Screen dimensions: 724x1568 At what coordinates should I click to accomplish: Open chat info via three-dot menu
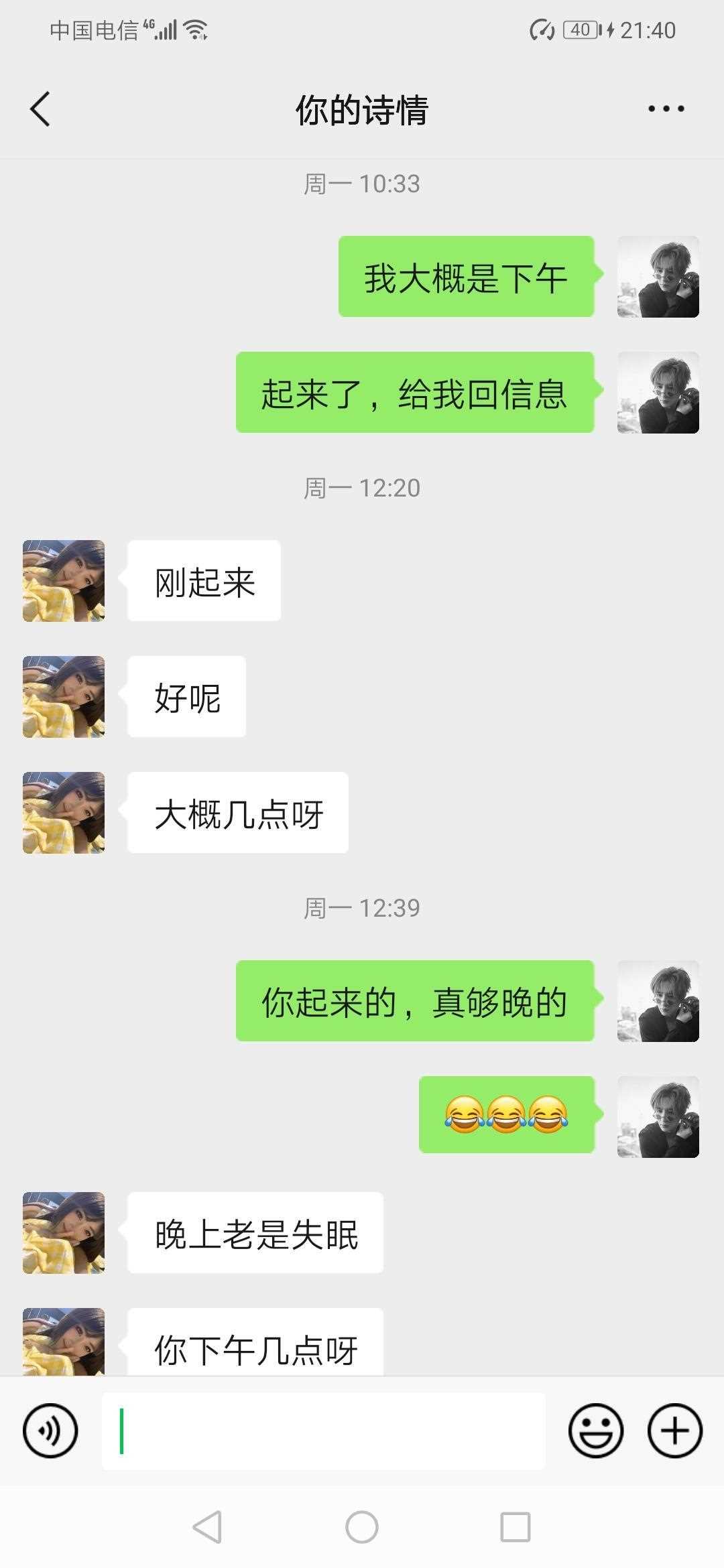coord(666,109)
